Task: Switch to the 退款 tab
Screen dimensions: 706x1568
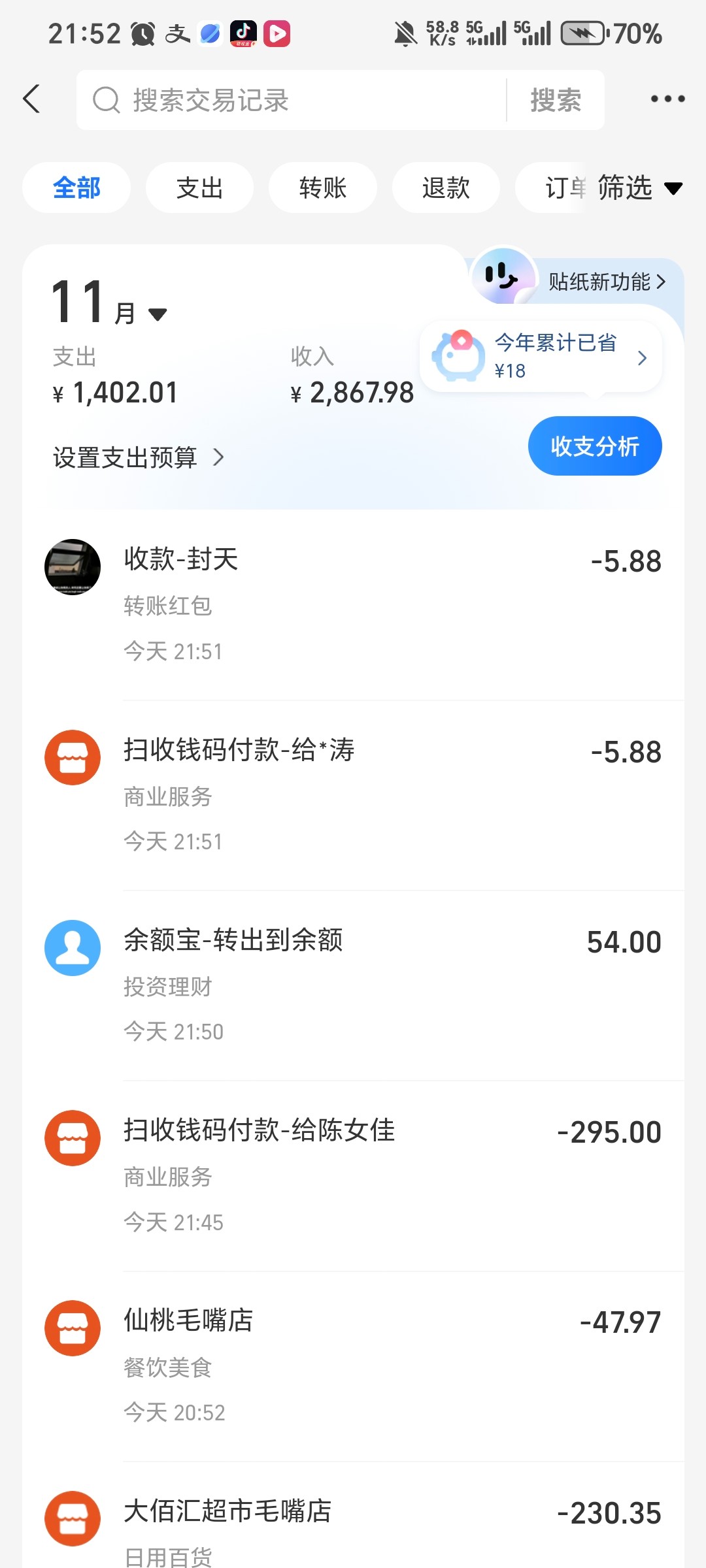Action: coord(445,188)
